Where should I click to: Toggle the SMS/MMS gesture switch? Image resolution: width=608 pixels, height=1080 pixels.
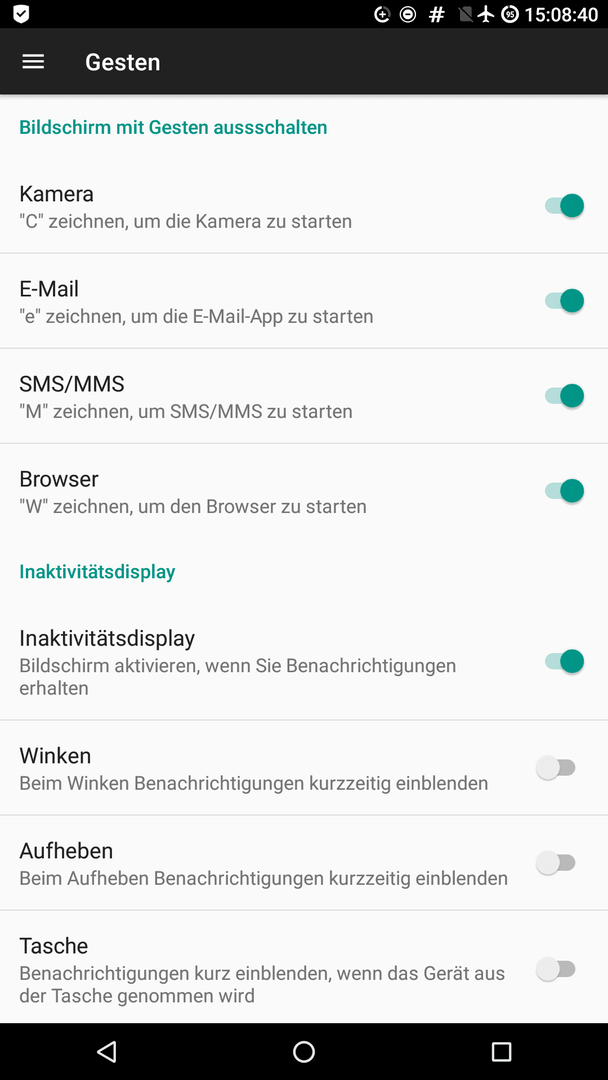565,396
